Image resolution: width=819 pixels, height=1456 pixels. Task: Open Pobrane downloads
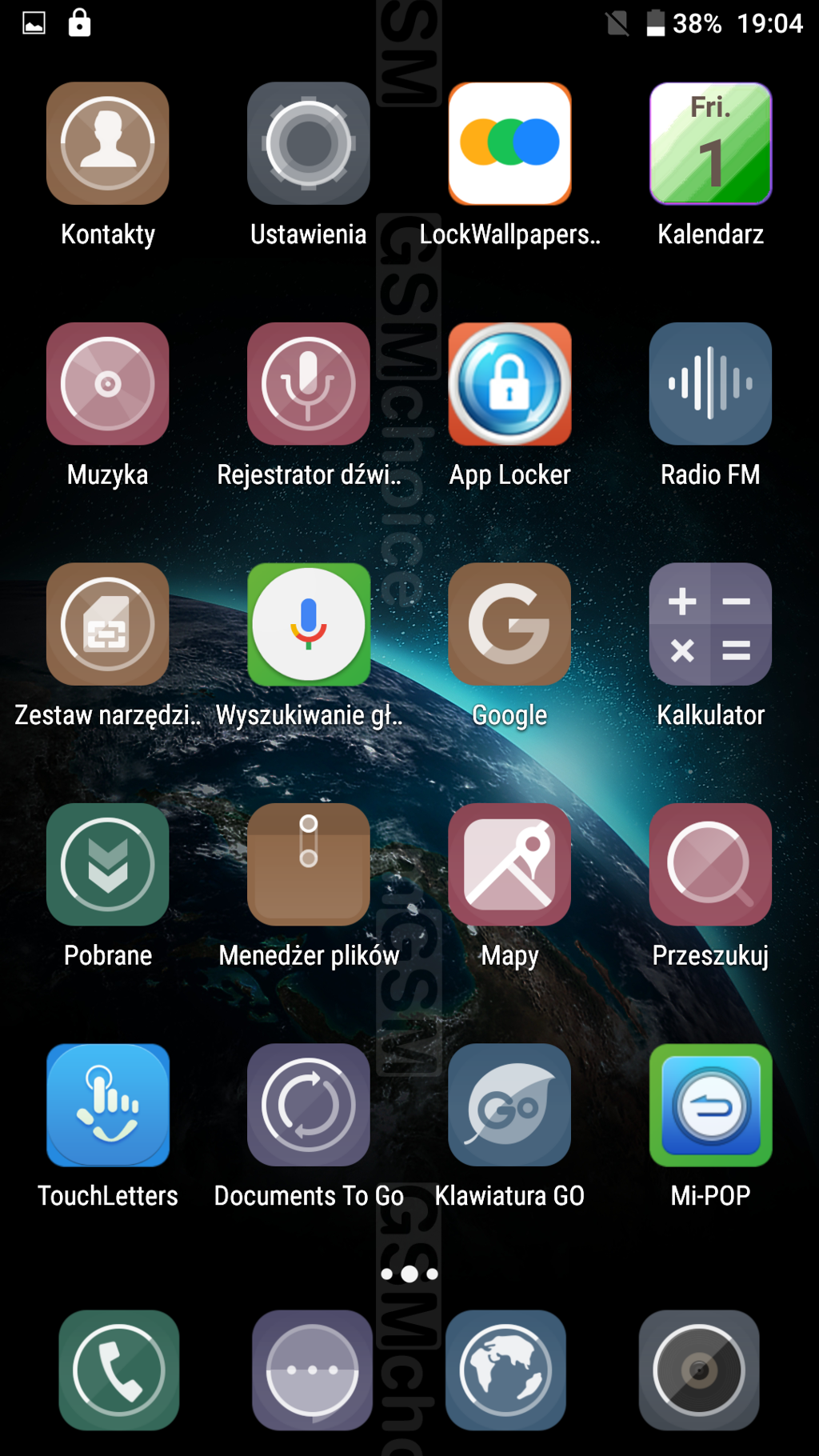point(108,865)
